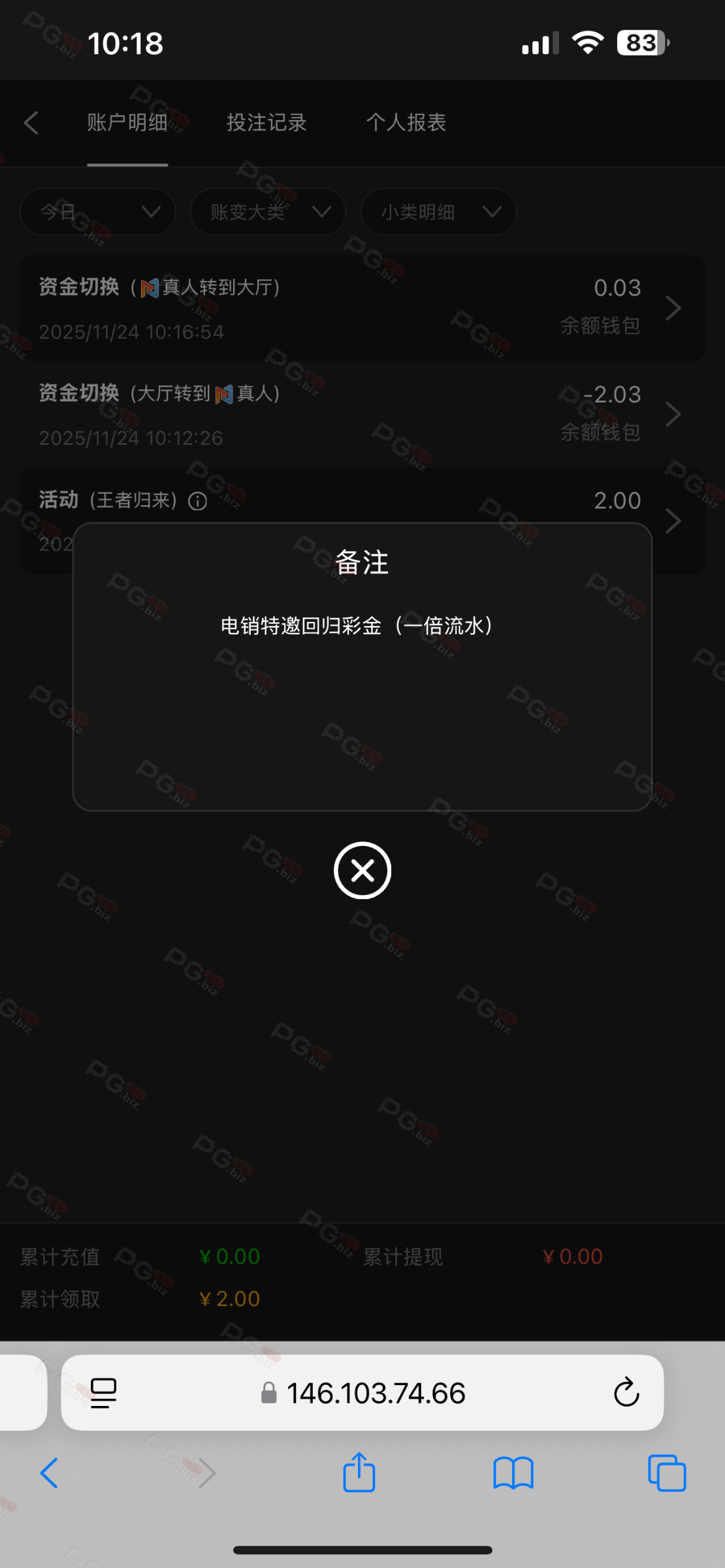Reload the page in Safari
Image resolution: width=725 pixels, height=1568 pixels.
pyautogui.click(x=626, y=1392)
